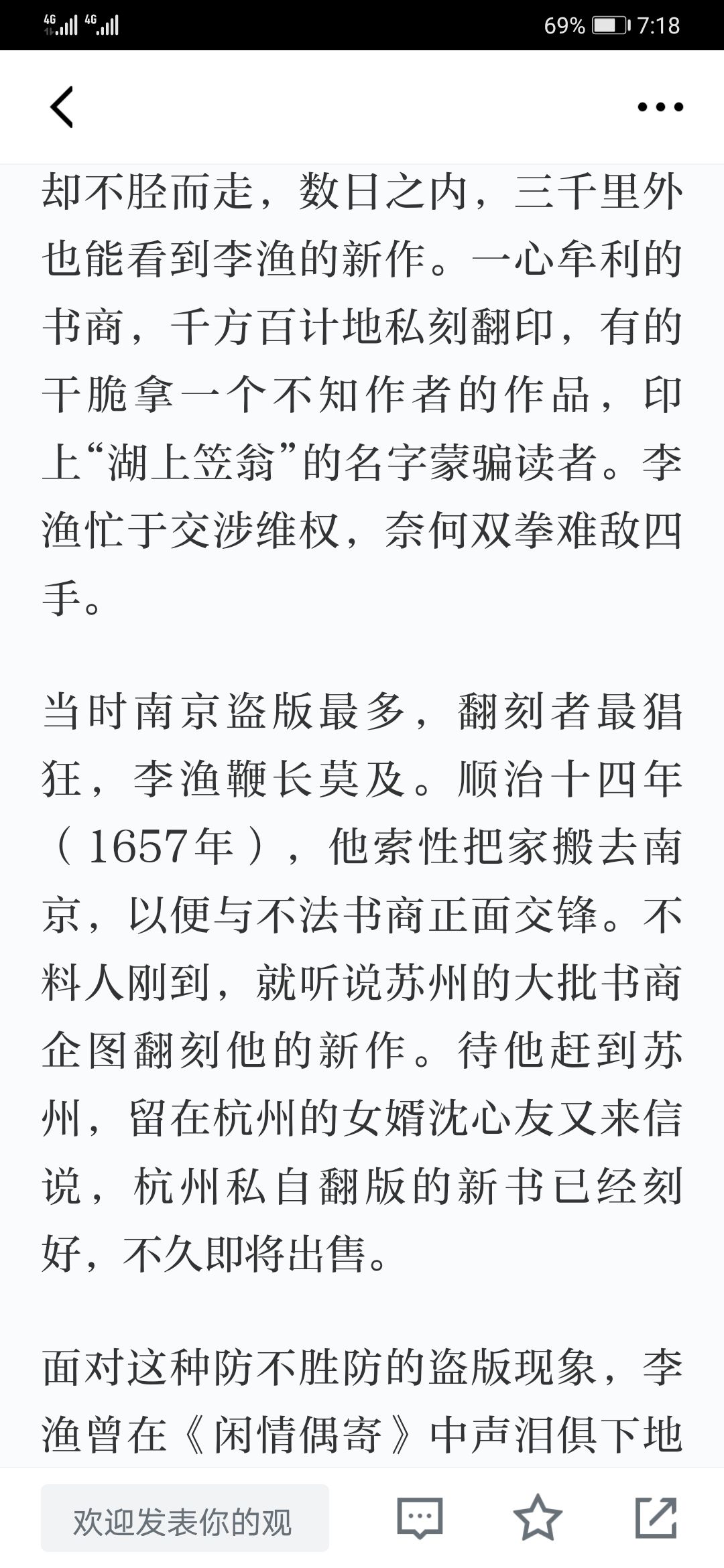
Task: Bookmark this article with the star
Action: [x=538, y=1518]
